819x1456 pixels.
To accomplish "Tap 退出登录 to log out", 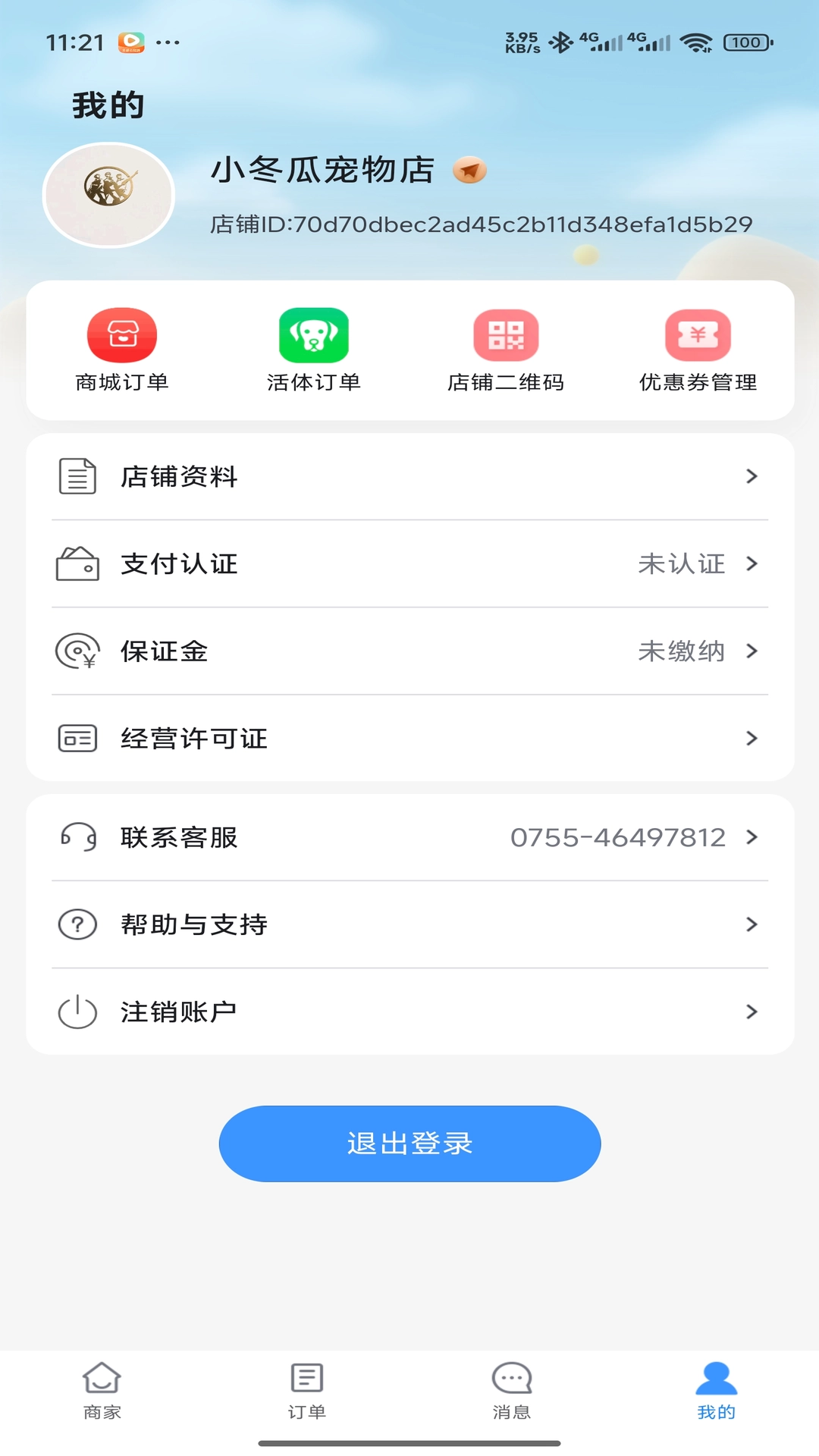I will pos(409,1144).
